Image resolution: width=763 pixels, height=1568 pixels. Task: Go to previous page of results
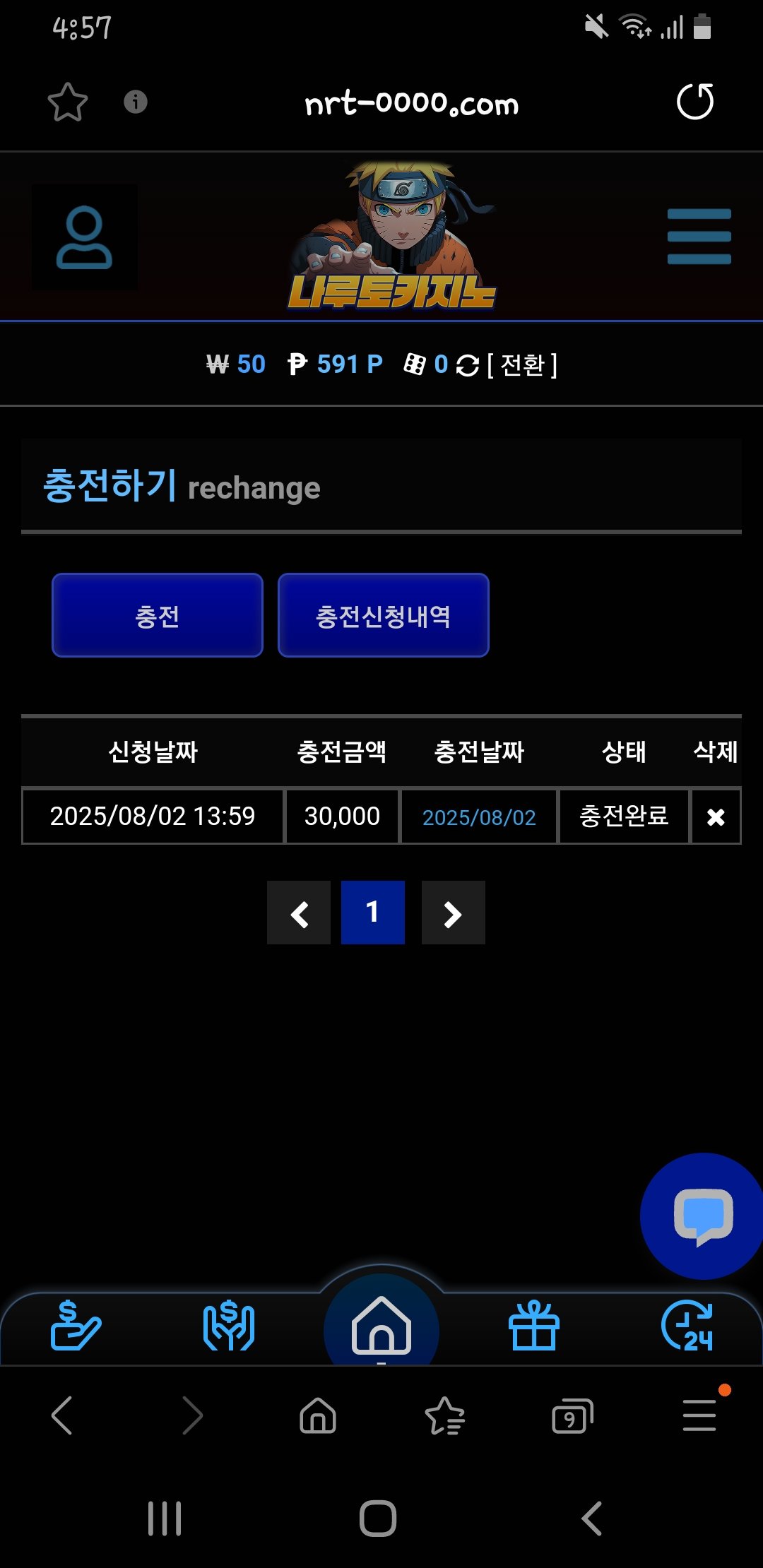click(299, 913)
